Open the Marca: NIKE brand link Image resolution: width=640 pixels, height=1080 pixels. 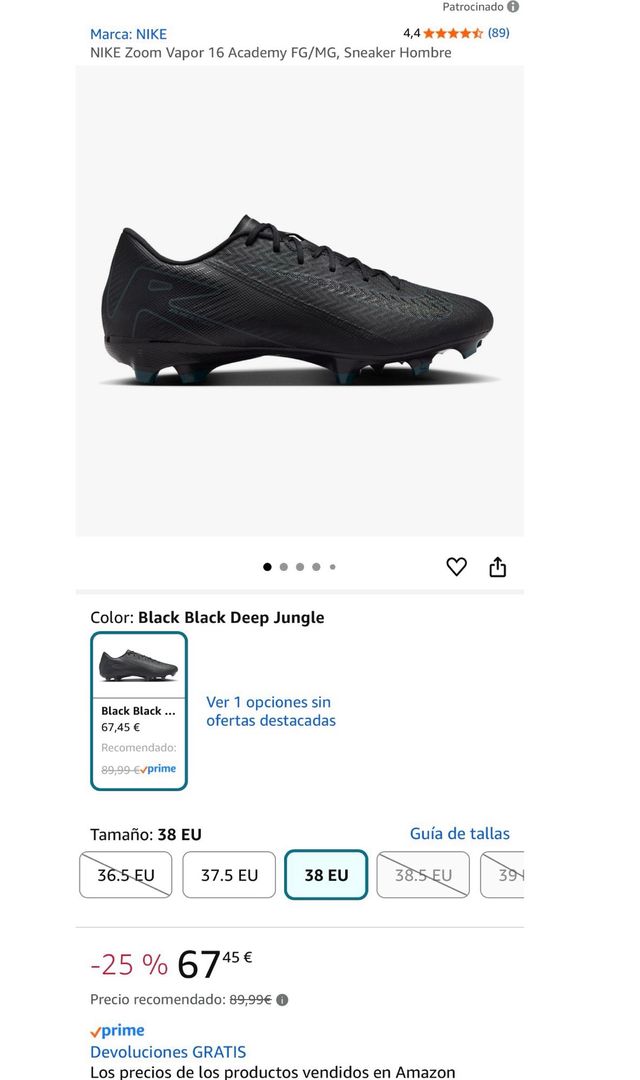128,34
